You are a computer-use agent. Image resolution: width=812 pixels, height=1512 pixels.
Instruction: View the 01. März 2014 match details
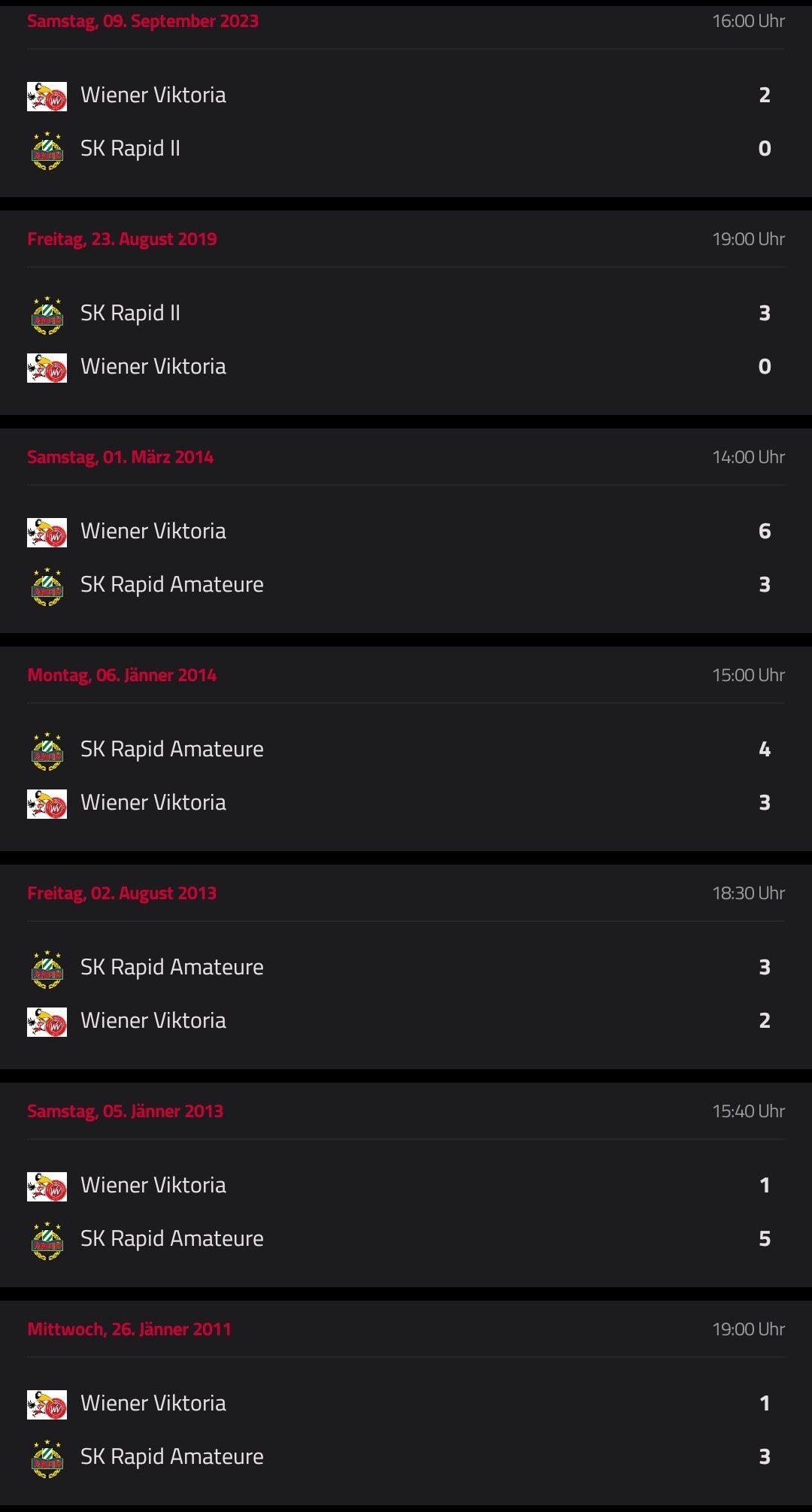(406, 531)
